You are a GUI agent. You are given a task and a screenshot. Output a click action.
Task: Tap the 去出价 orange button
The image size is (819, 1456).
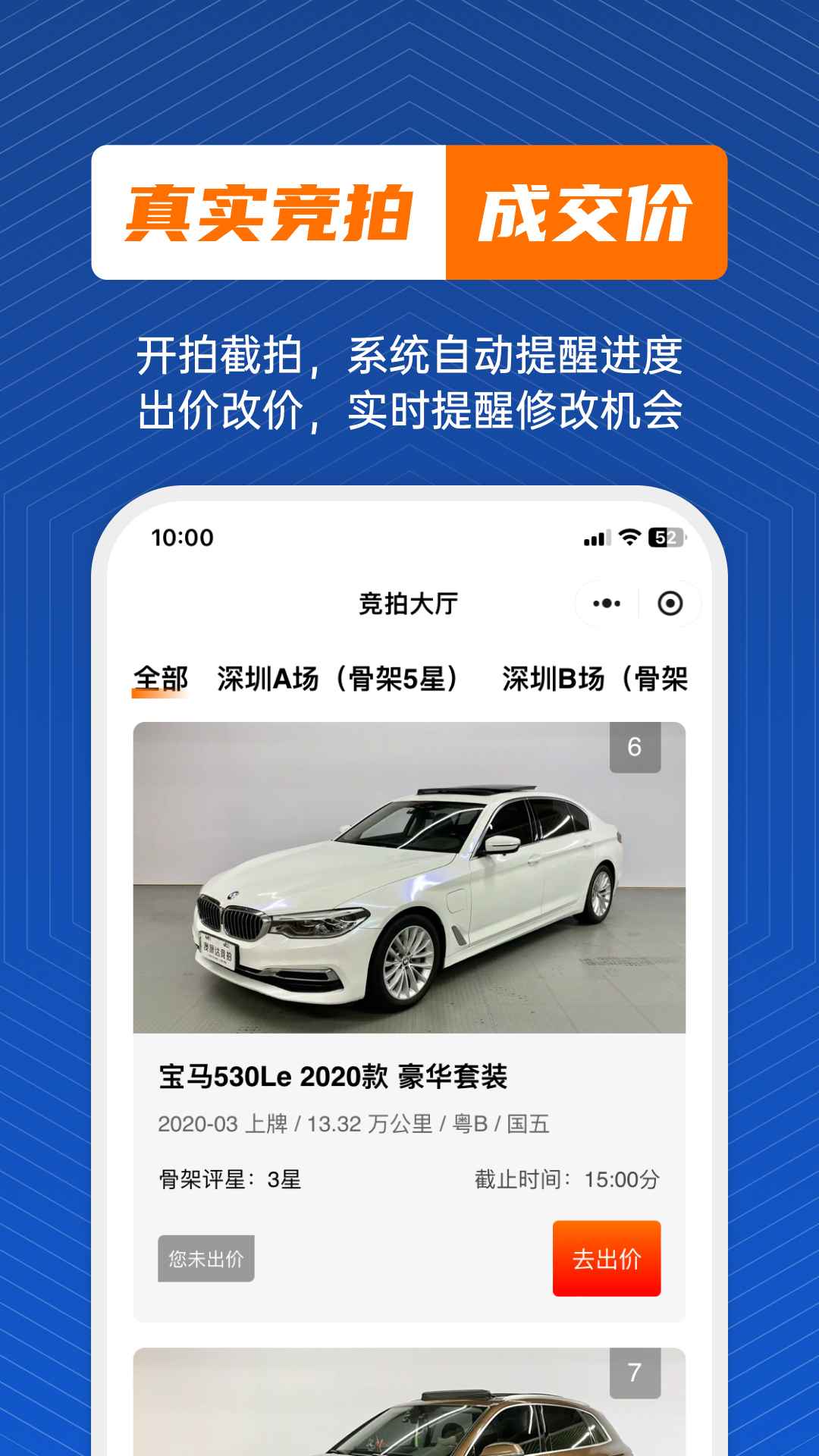point(607,1257)
